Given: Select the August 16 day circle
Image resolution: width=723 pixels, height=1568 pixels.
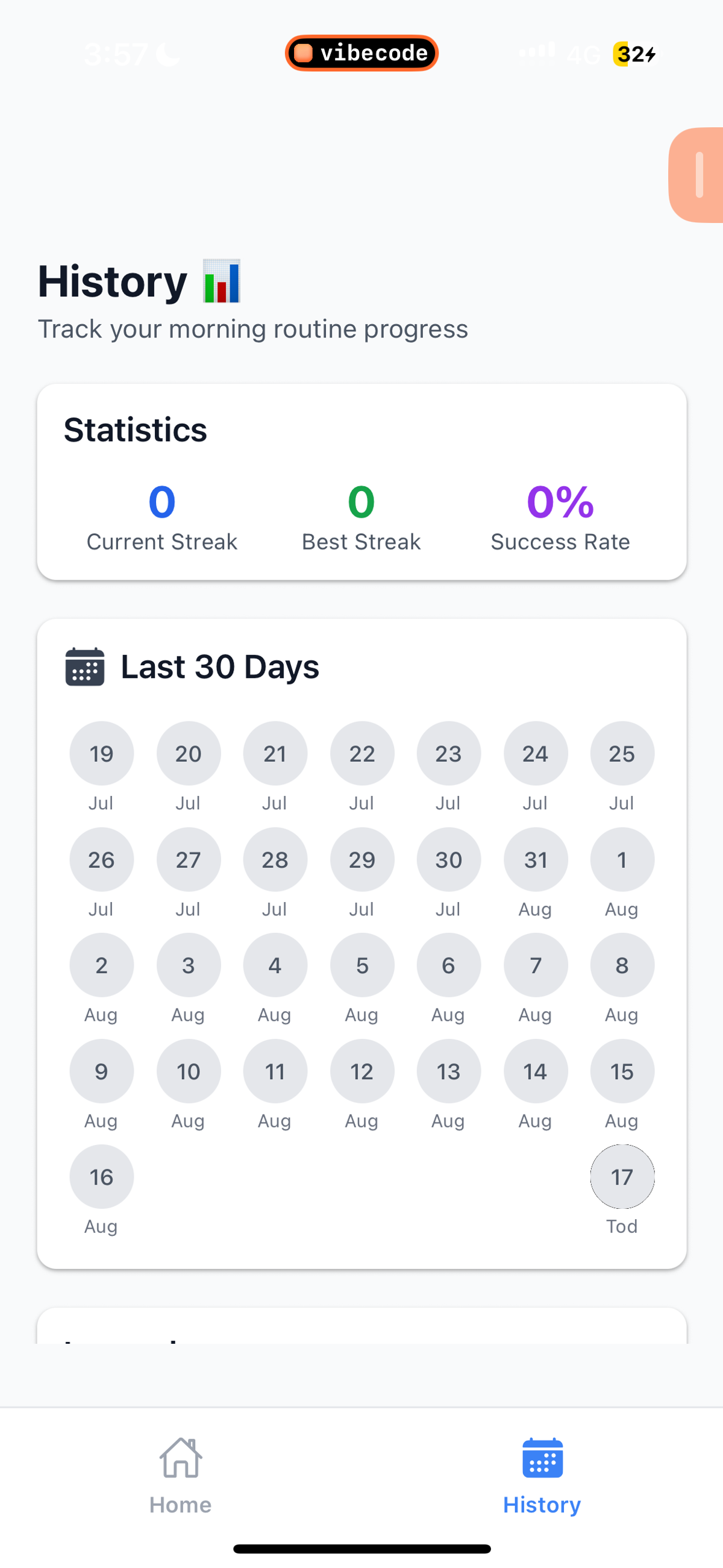Looking at the screenshot, I should click(x=102, y=1177).
